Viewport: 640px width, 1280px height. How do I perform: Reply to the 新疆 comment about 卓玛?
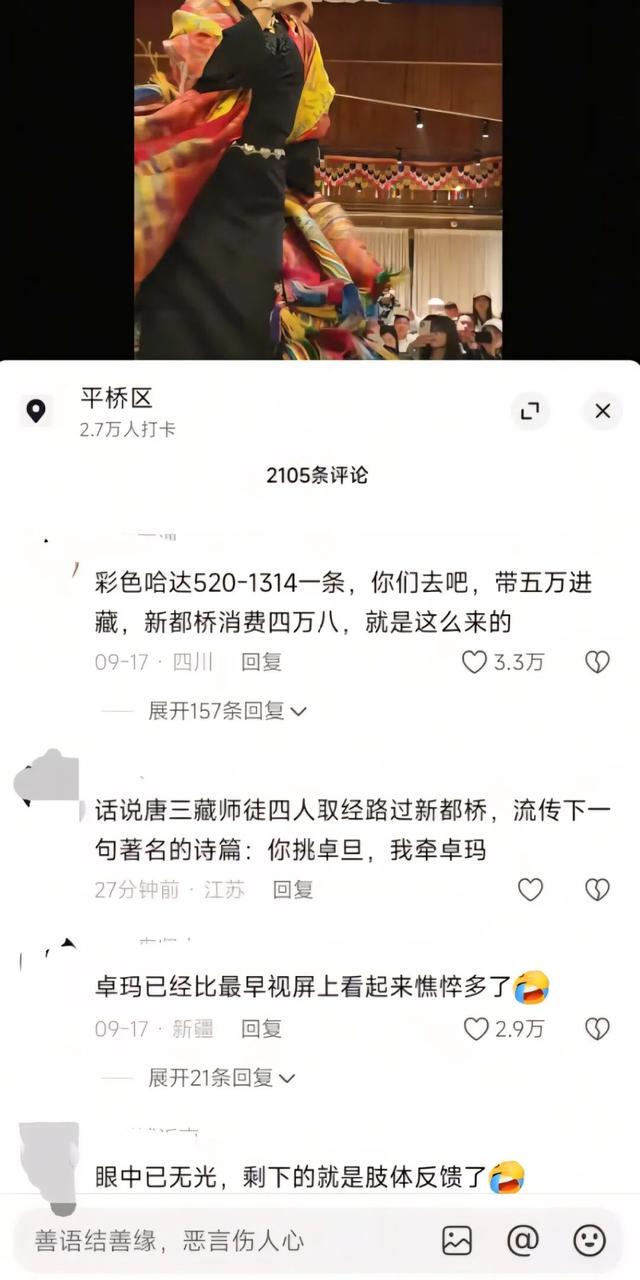click(x=262, y=1028)
